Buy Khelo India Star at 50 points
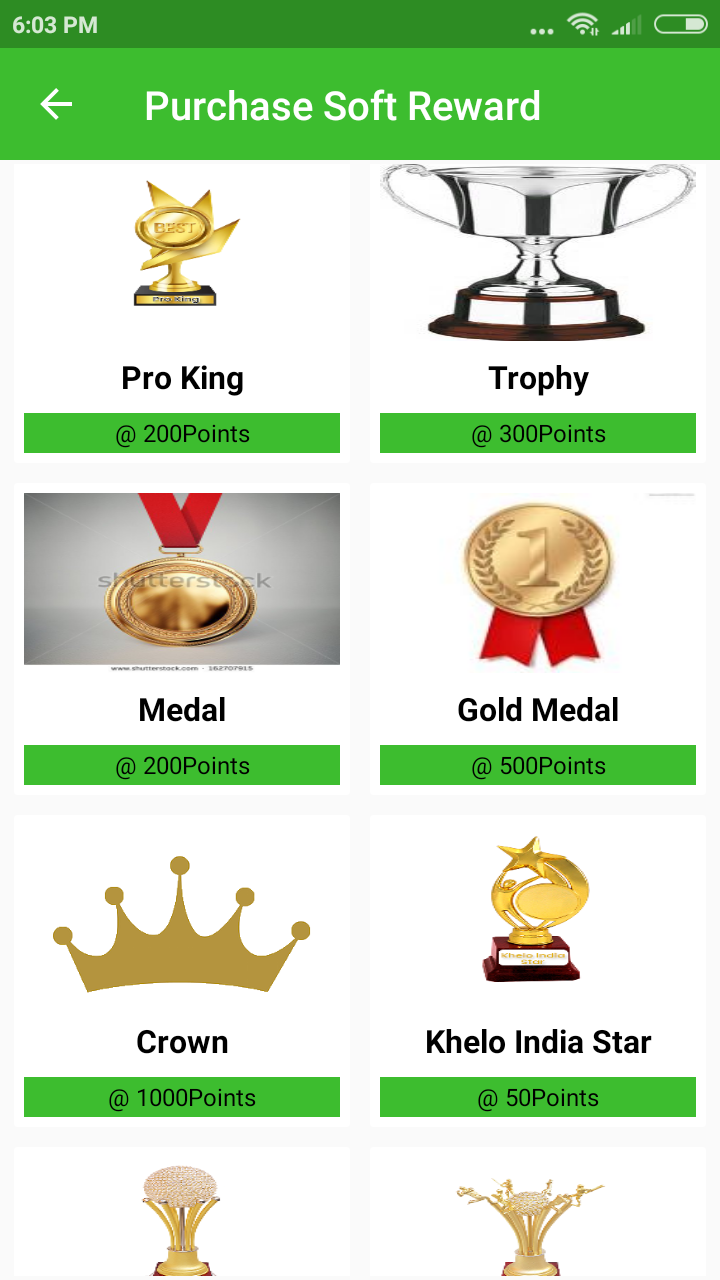This screenshot has width=720, height=1280. pyautogui.click(x=538, y=1098)
